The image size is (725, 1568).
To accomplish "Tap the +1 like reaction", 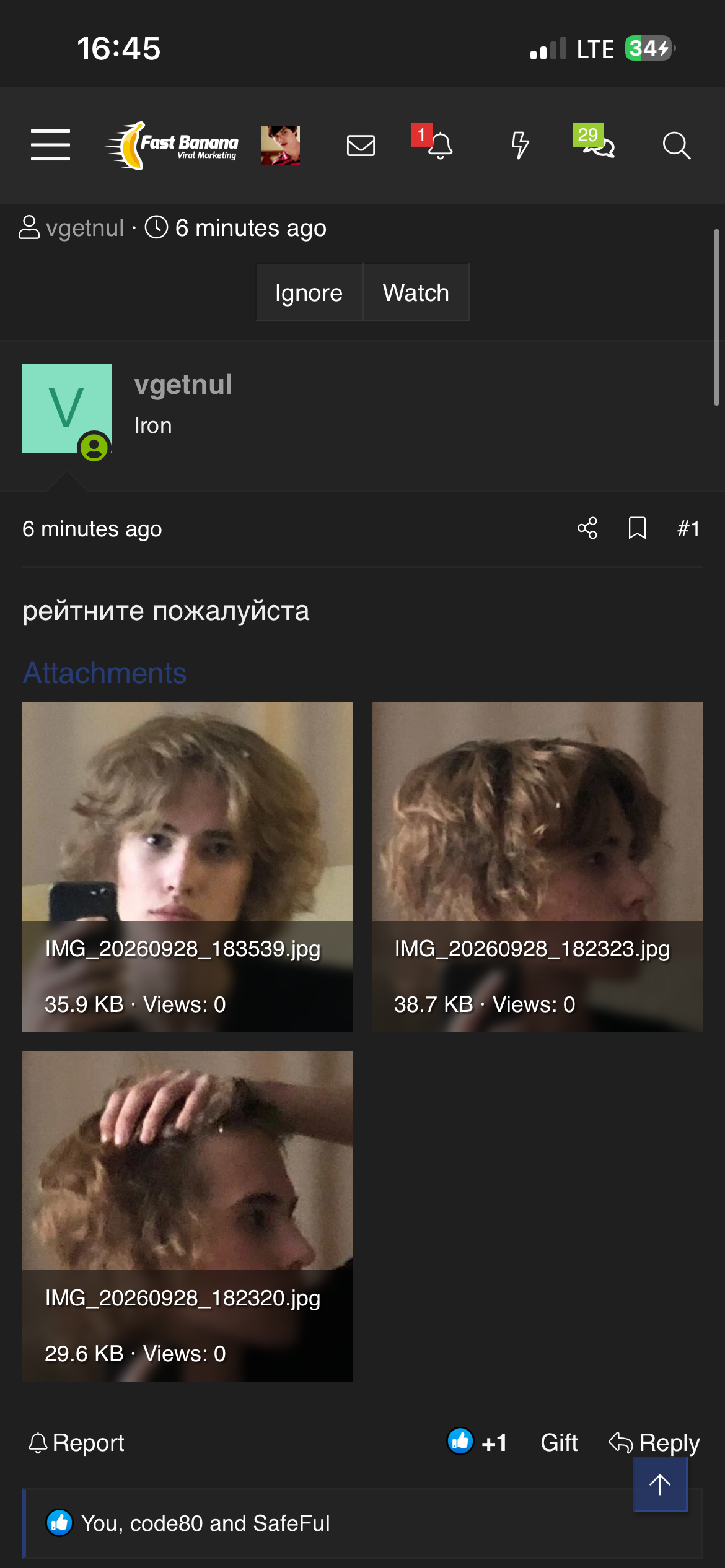I will (477, 1442).
